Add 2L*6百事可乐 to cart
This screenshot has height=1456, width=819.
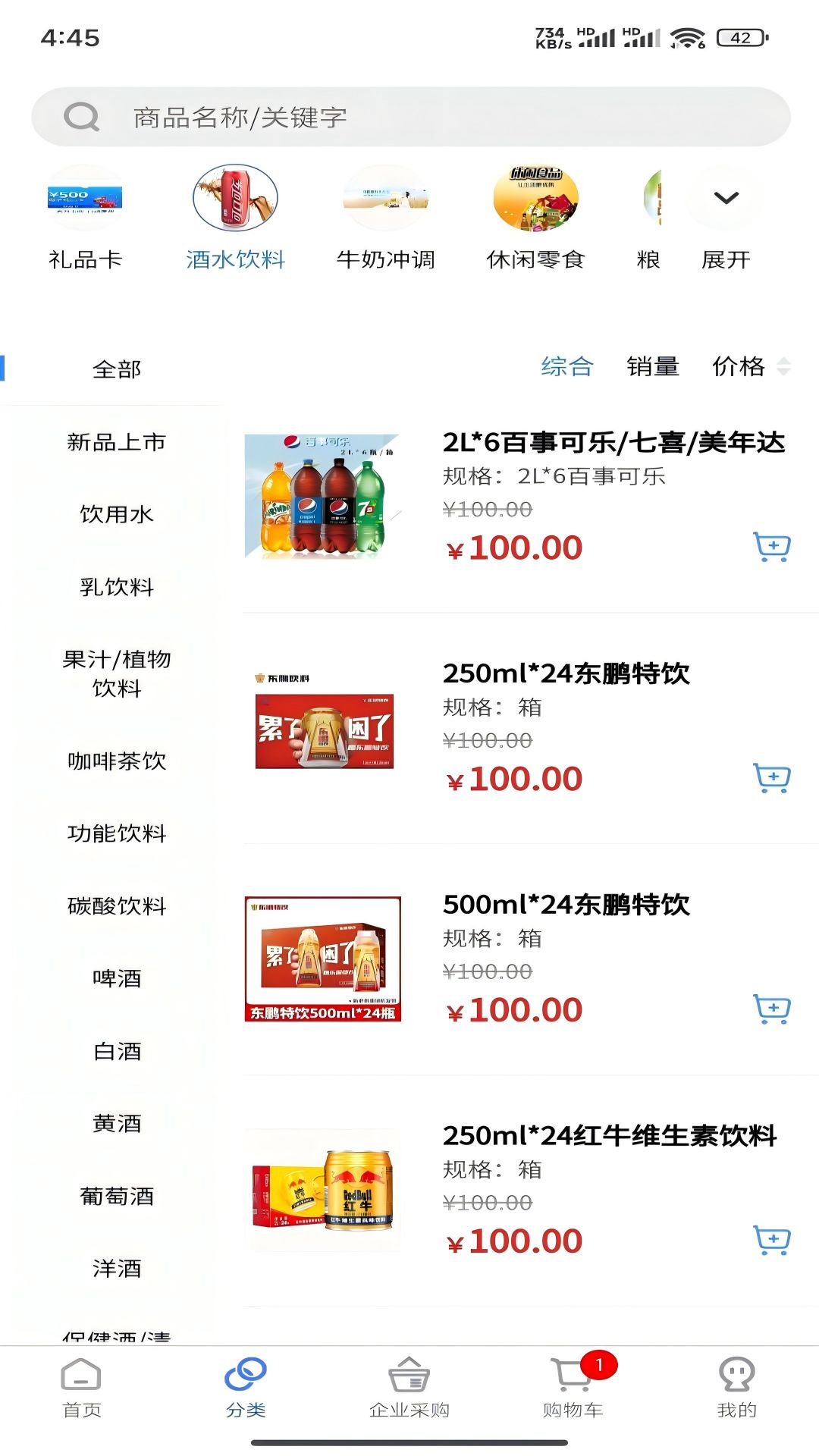coord(771,546)
